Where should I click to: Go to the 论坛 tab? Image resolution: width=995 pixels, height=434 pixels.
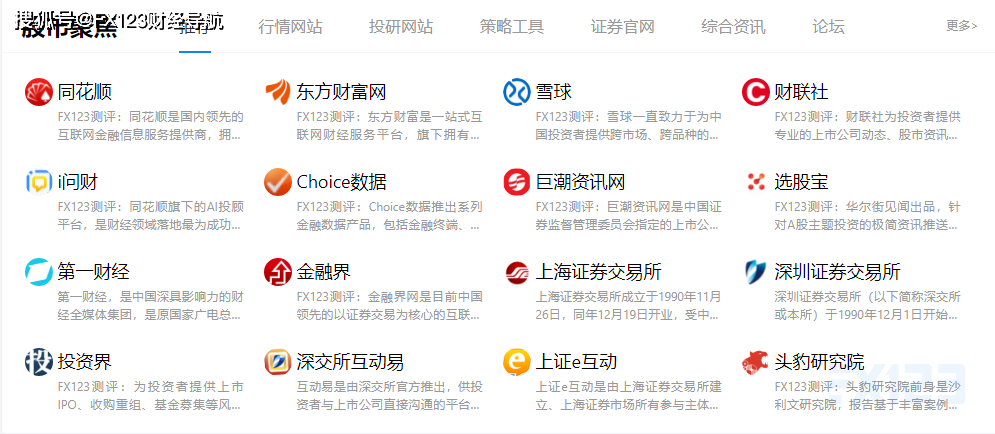(x=828, y=26)
